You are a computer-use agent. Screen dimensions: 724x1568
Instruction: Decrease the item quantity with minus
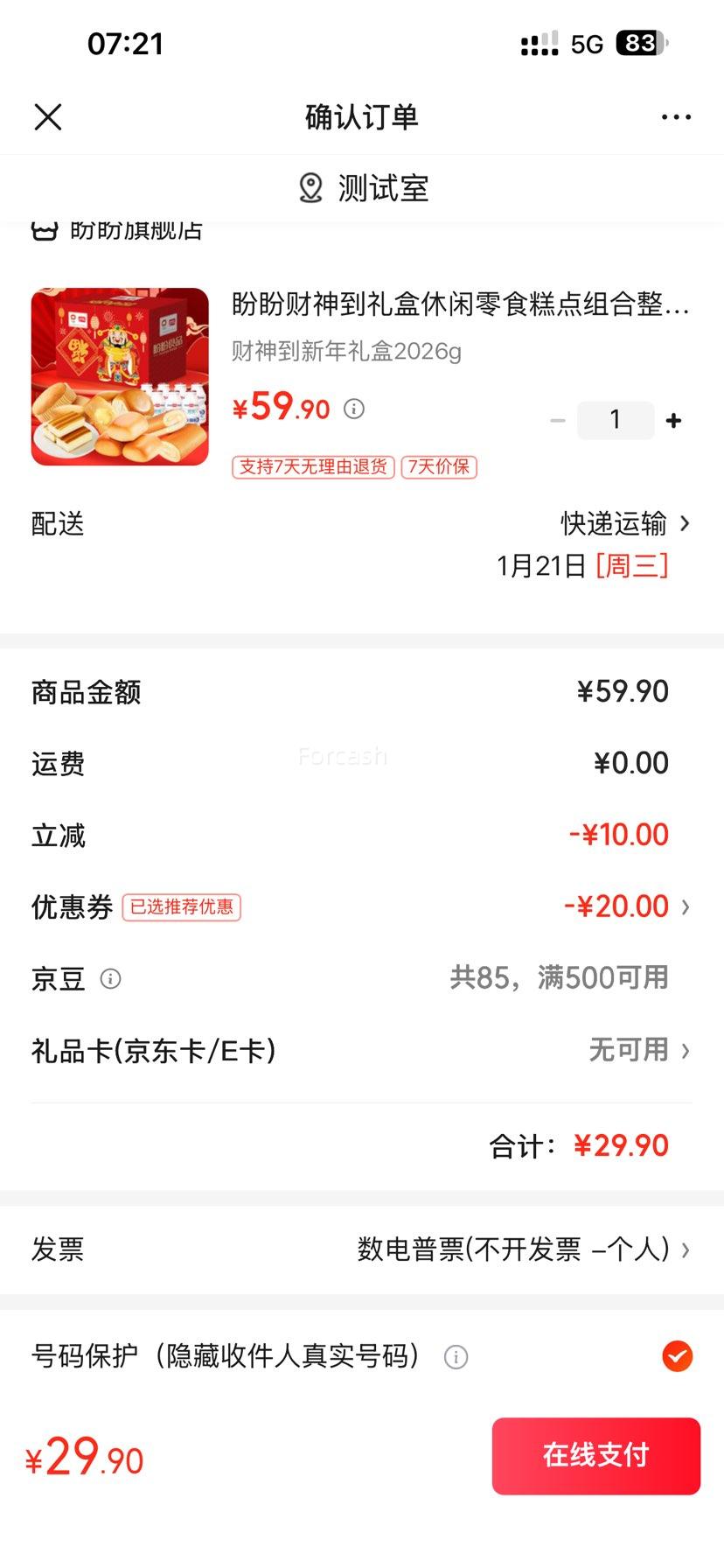click(x=557, y=421)
